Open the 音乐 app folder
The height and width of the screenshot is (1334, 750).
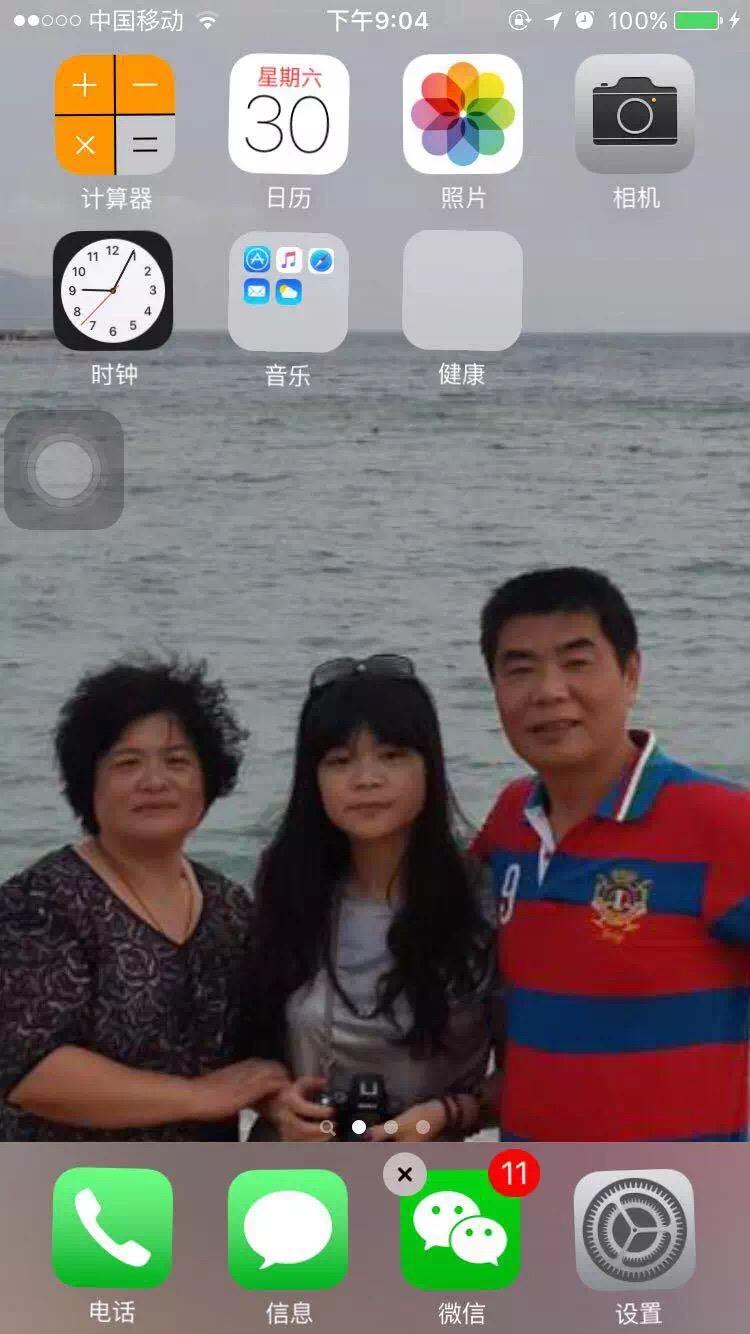coord(288,290)
